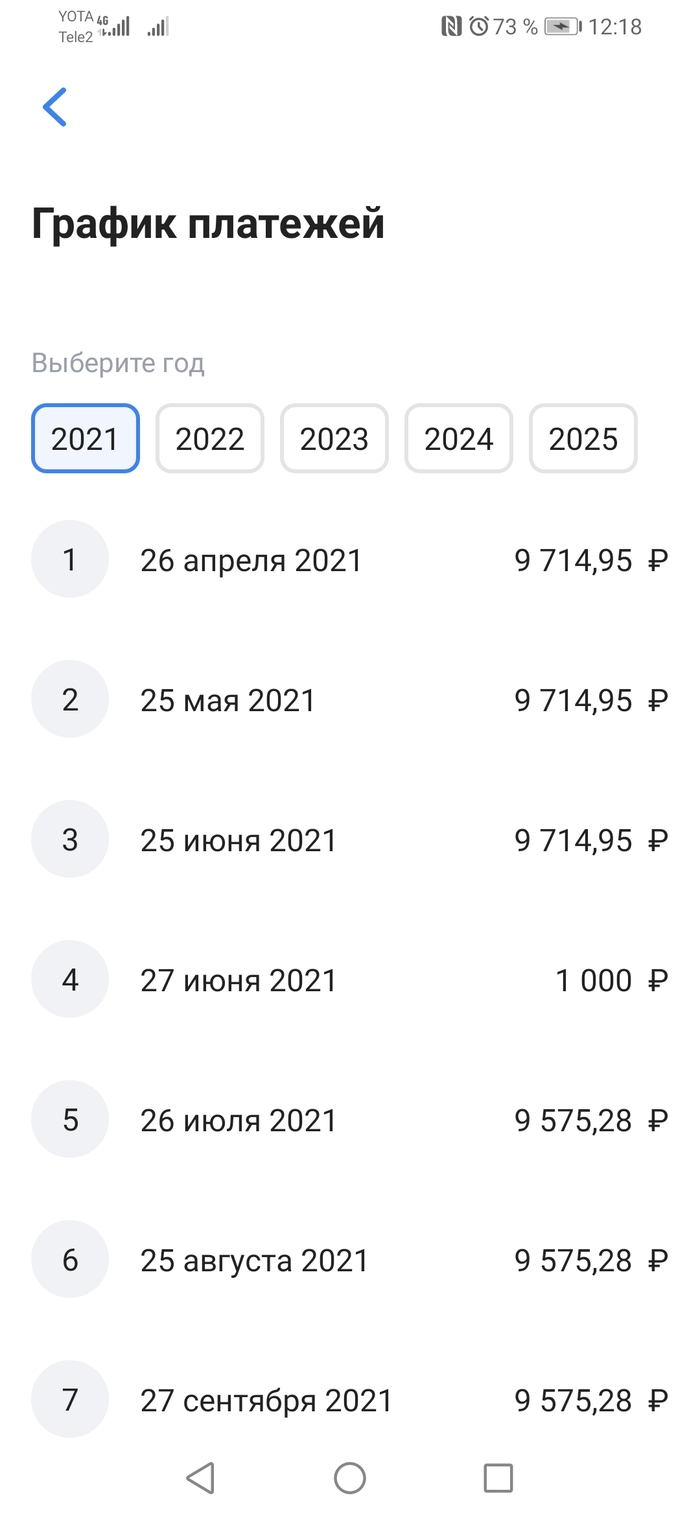This screenshot has width=700, height=1517.
Task: View the 2025 payment schedule
Action: [x=583, y=438]
